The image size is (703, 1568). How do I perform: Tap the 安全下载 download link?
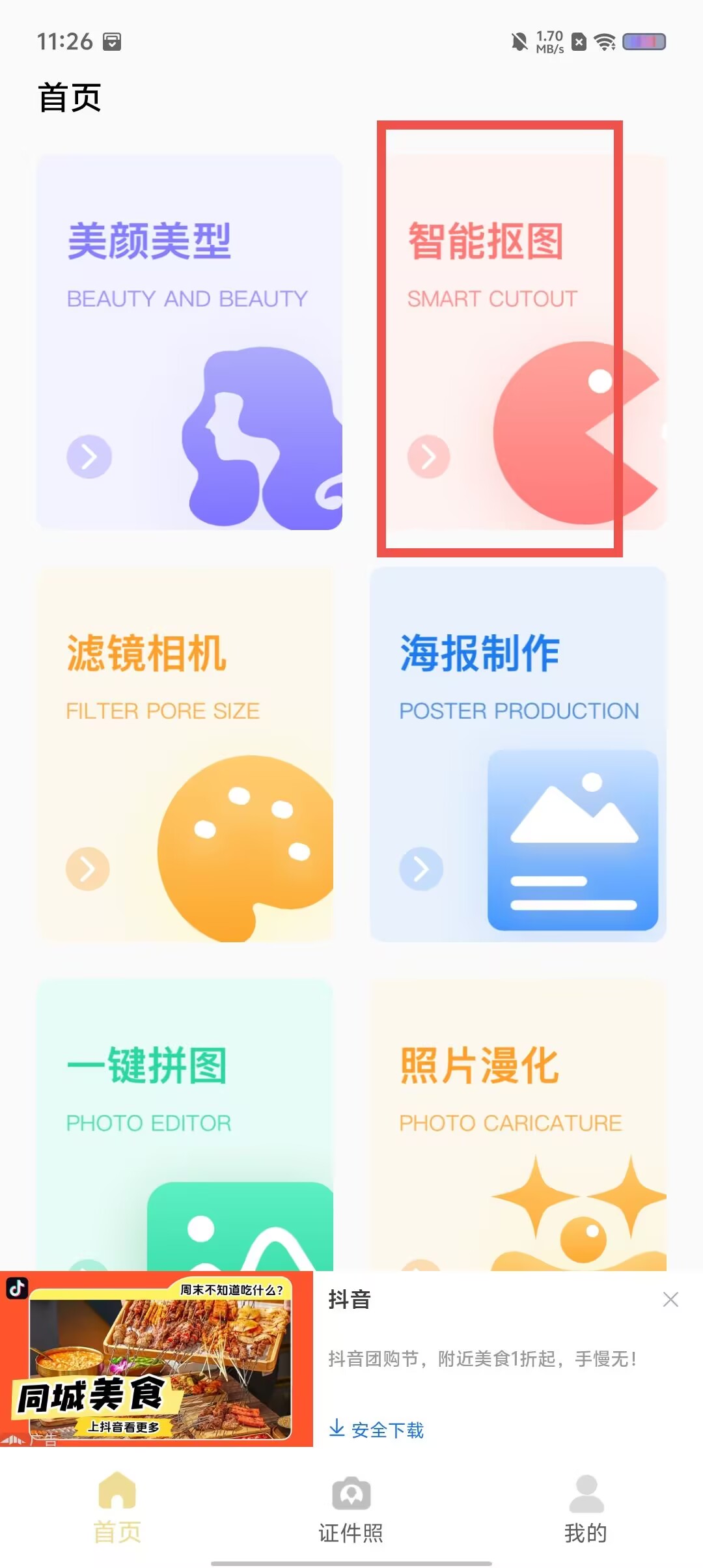(376, 1429)
